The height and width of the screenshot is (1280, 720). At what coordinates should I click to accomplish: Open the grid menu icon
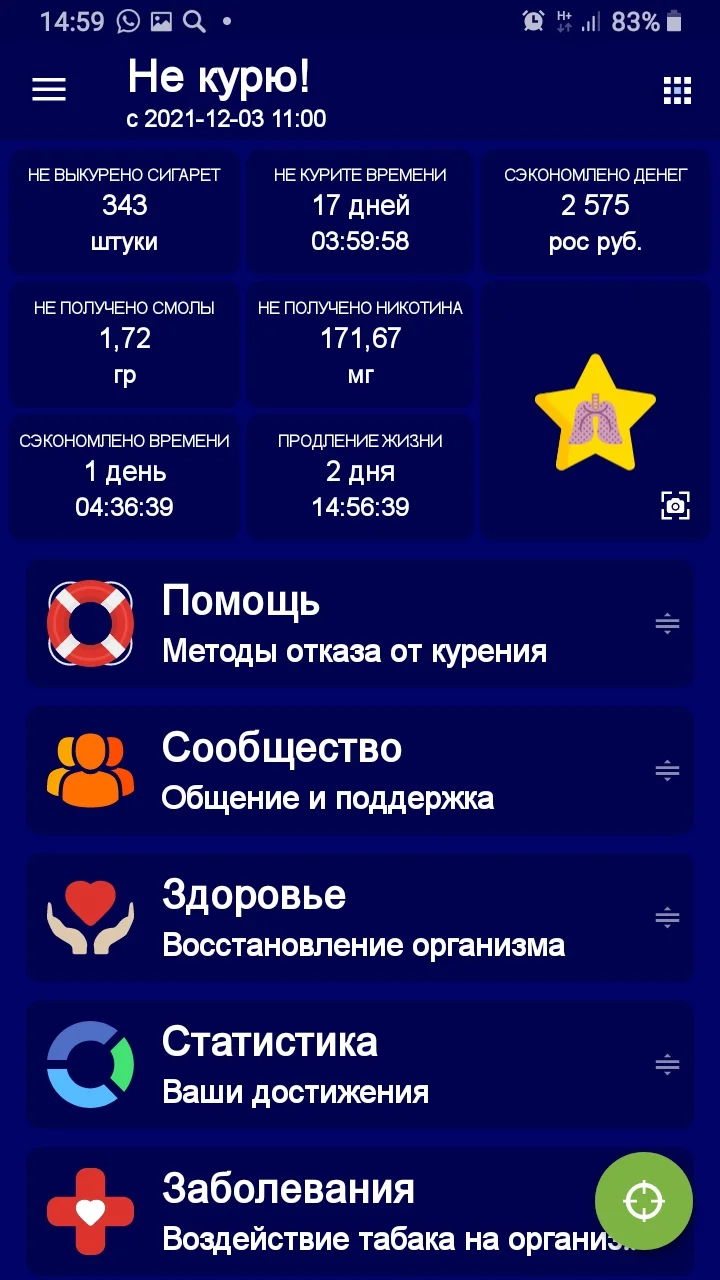[677, 90]
